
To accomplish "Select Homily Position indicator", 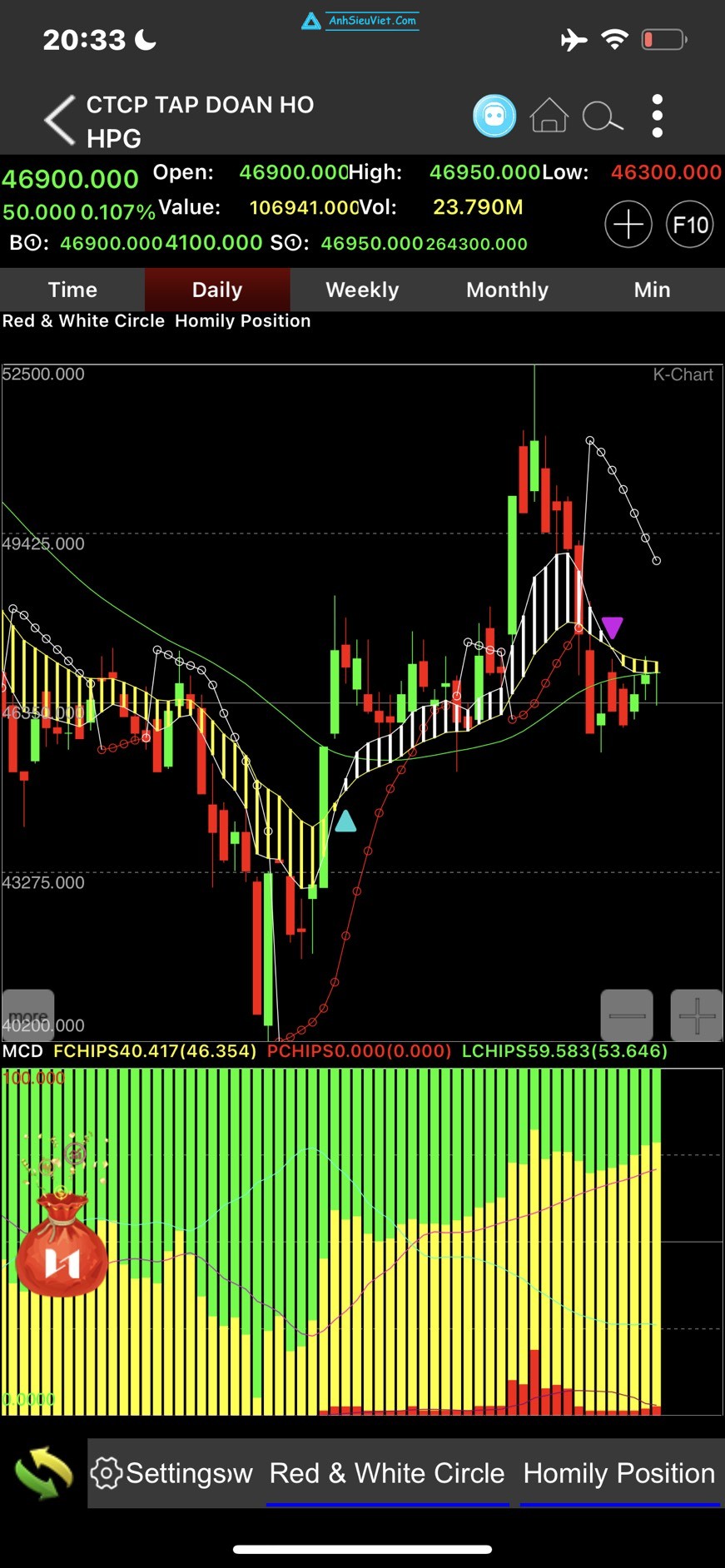I will 618,1473.
